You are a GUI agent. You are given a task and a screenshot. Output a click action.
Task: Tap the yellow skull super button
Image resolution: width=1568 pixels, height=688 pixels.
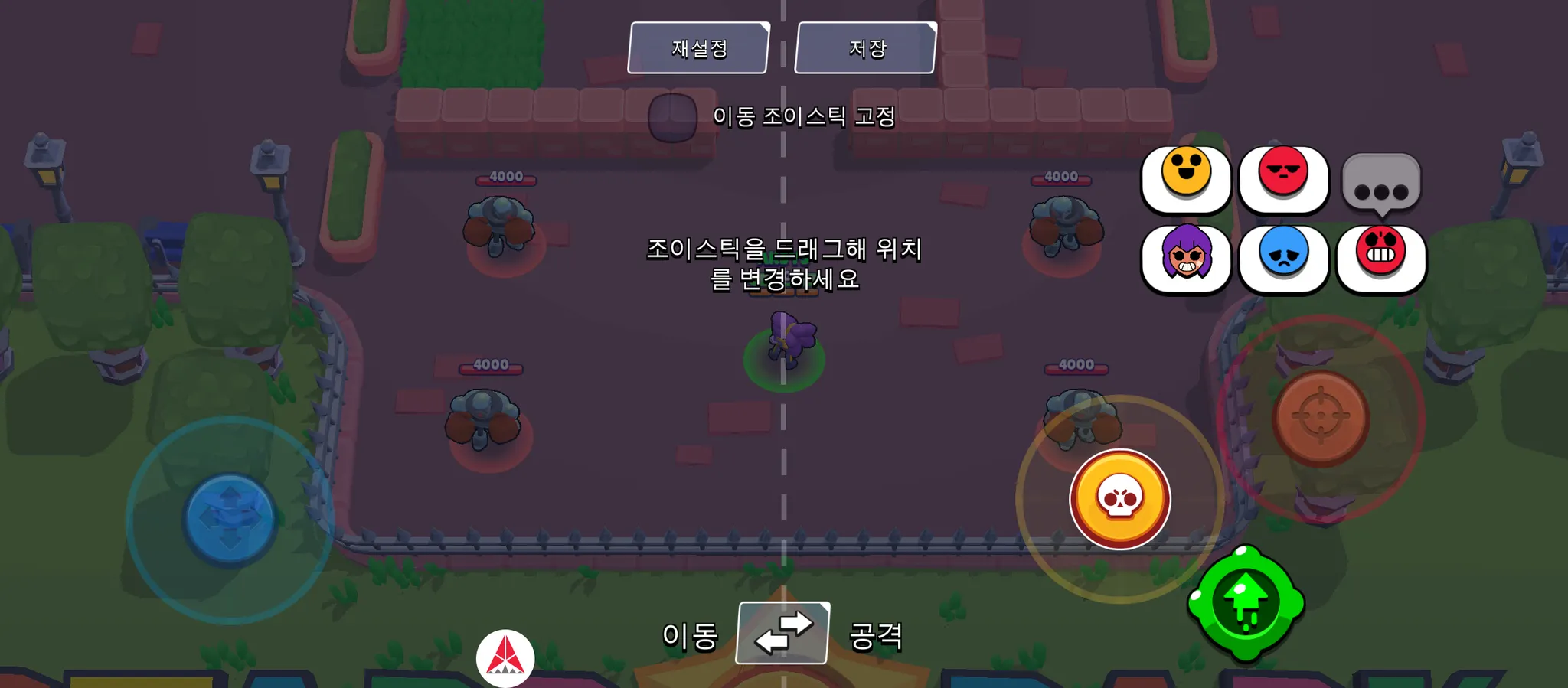pyautogui.click(x=1119, y=499)
